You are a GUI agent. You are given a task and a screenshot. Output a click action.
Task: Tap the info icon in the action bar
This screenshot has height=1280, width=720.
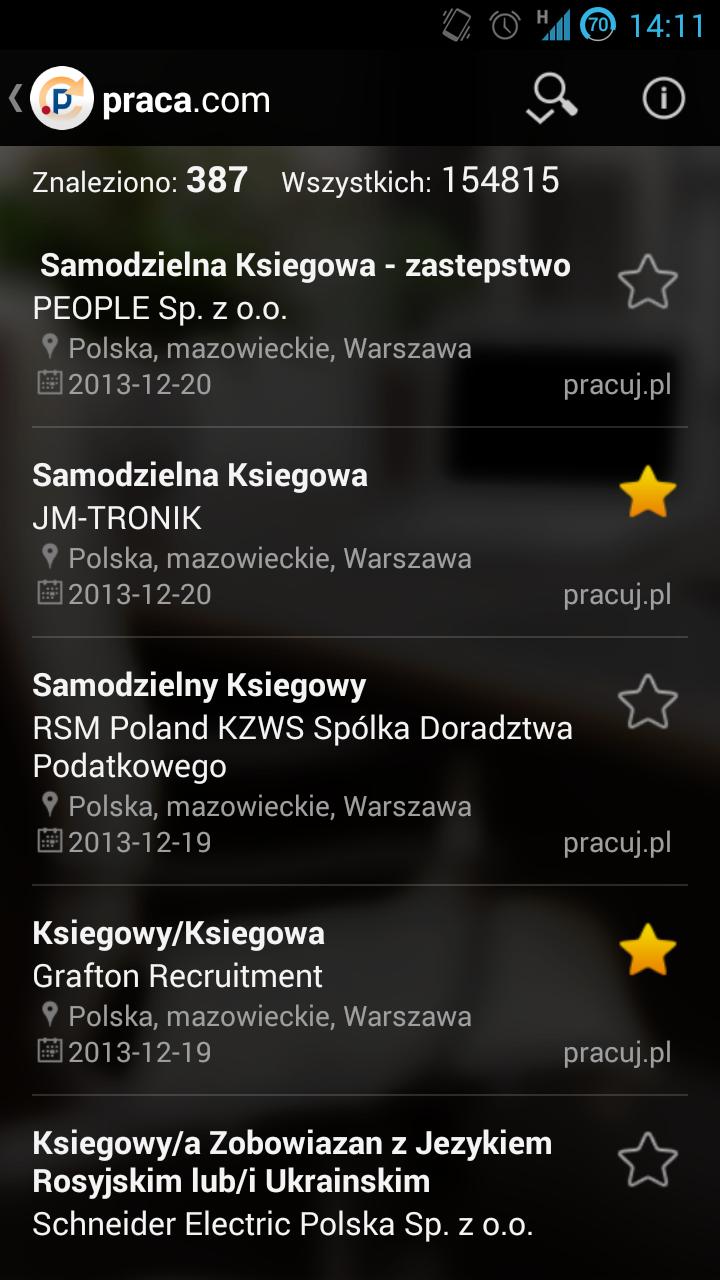click(x=662, y=100)
